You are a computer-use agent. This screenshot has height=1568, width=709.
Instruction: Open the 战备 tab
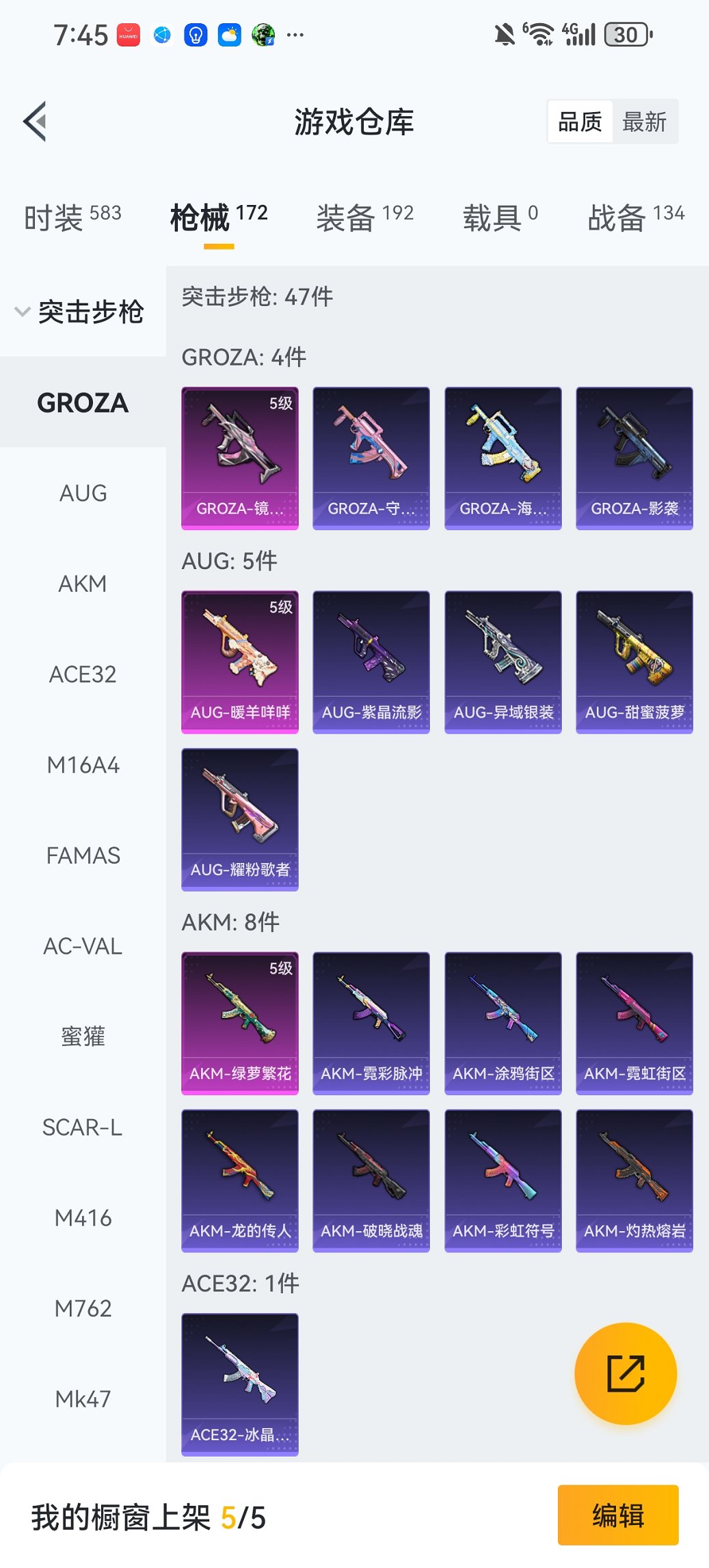pyautogui.click(x=636, y=218)
